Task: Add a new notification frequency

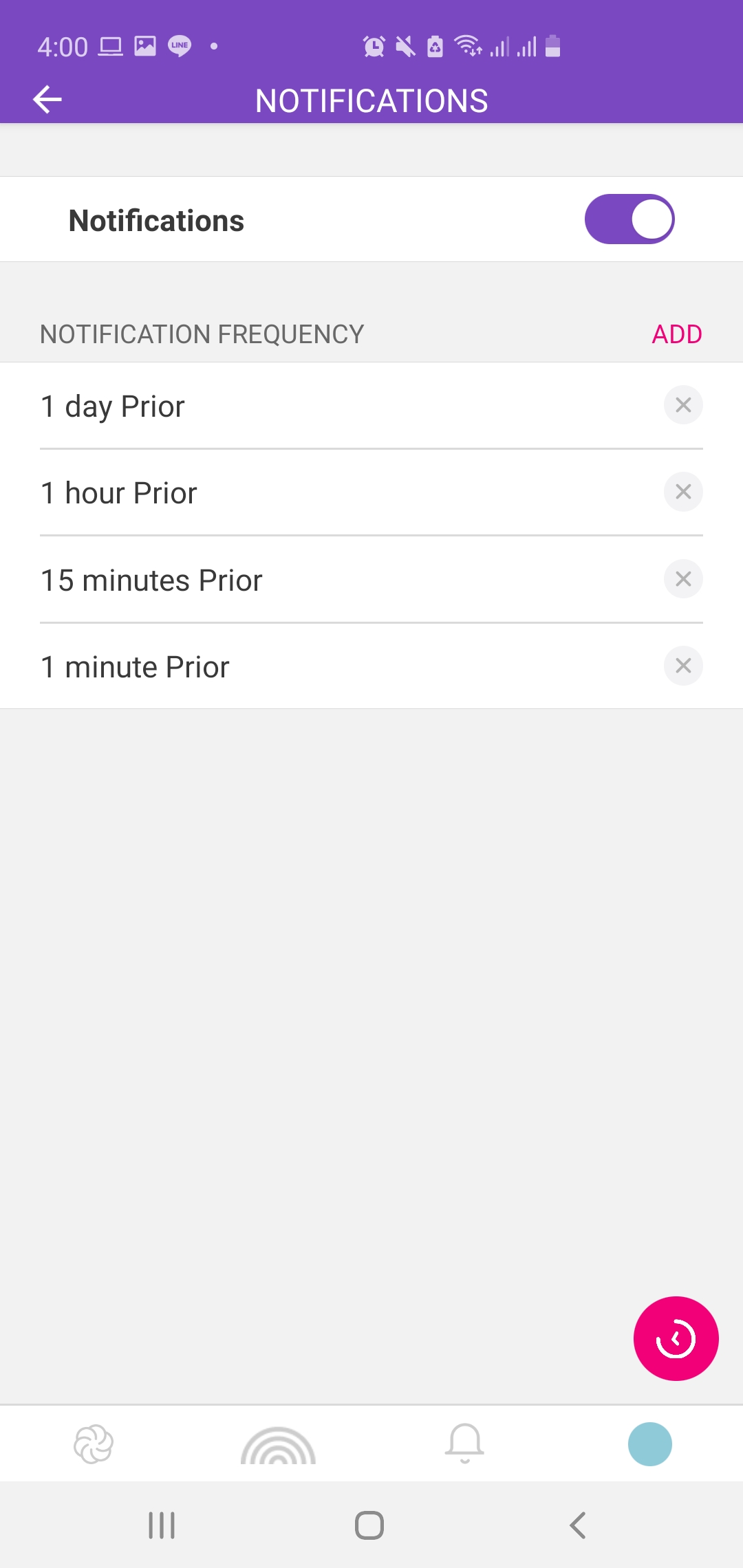Action: 677,334
